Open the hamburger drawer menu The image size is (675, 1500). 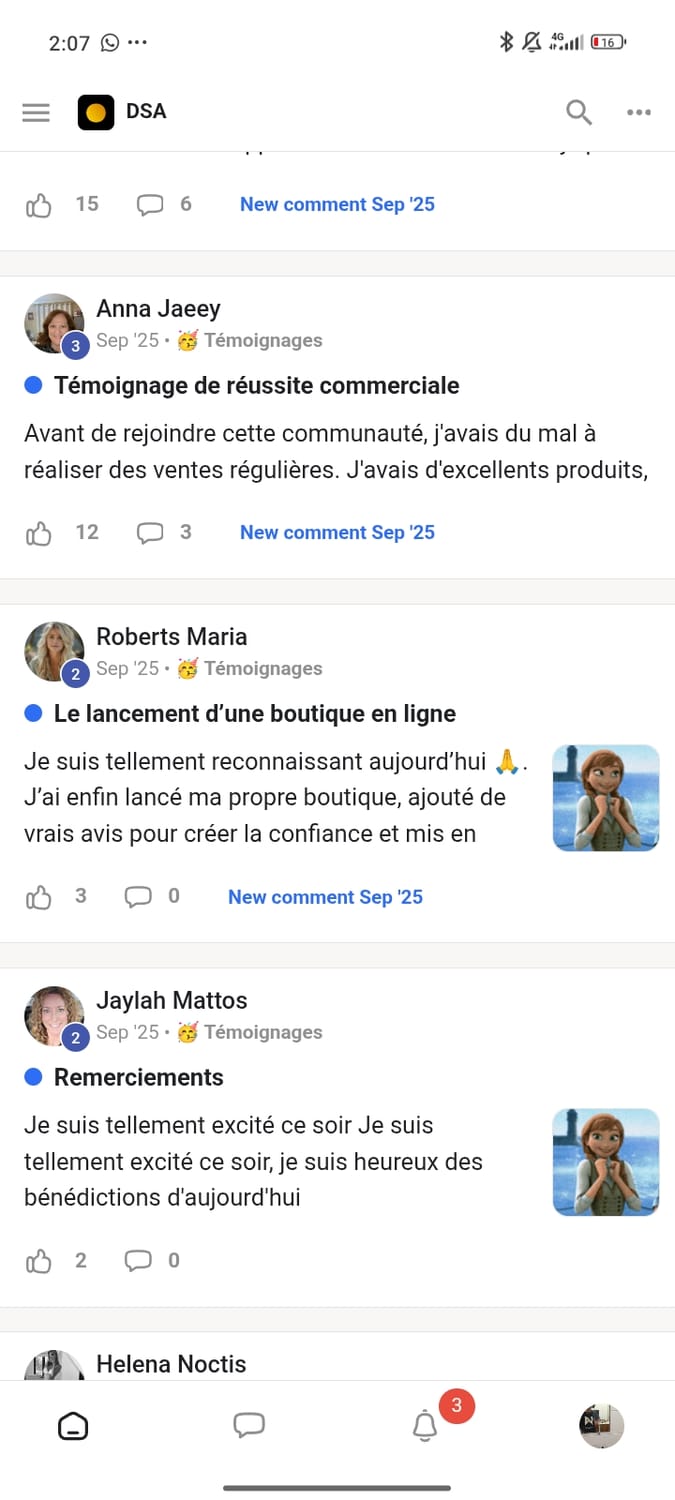tap(36, 112)
